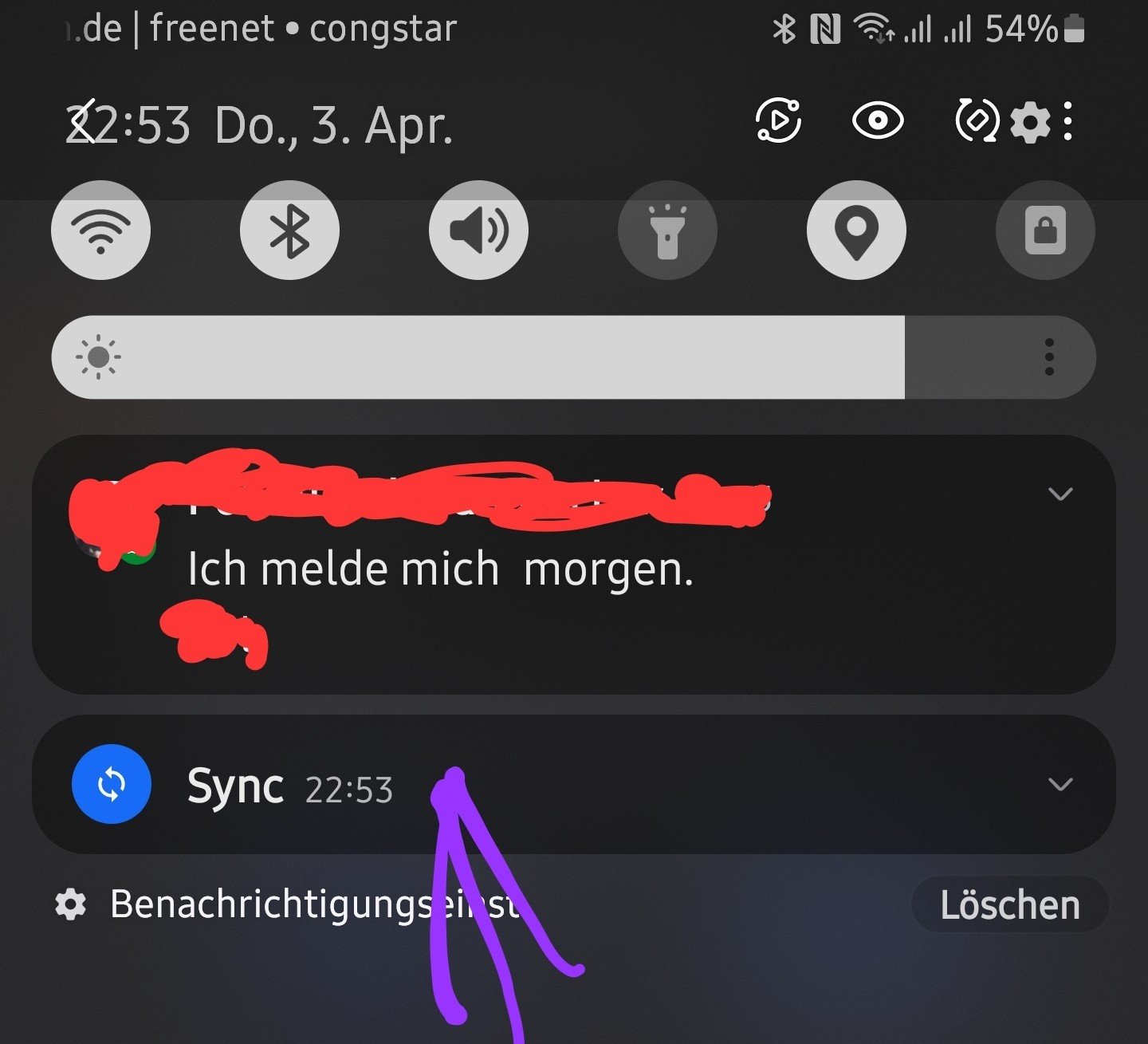Clear all notifications with Löschen
The width and height of the screenshot is (1148, 1044).
tap(1009, 904)
